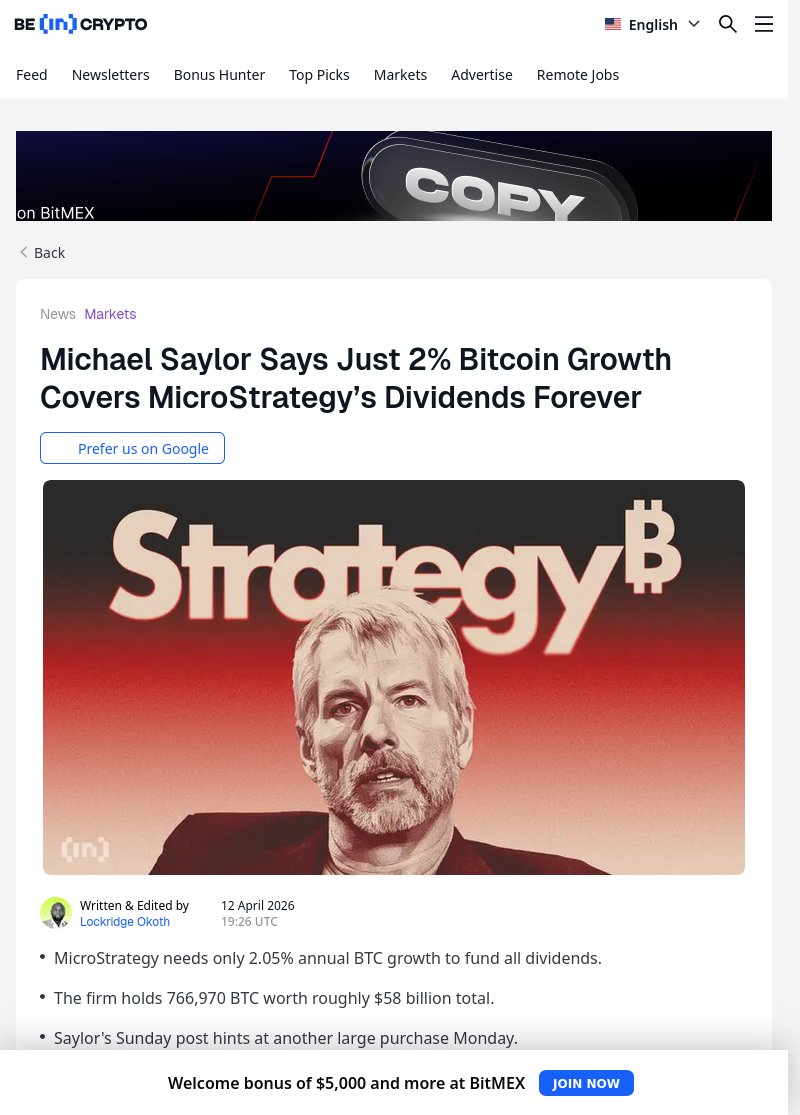Open the Markets breadcrumb category
Screen dimensions: 800x1115
[x=110, y=314]
